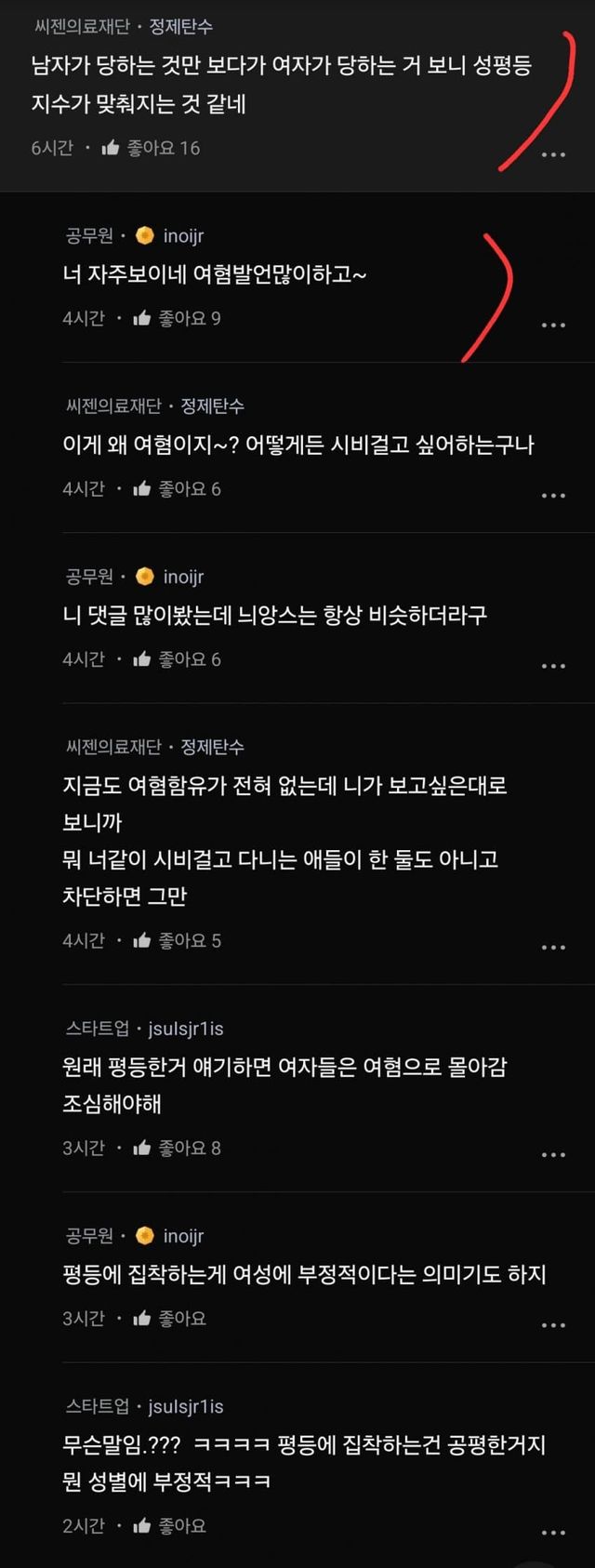Like the reply '평등에 집착하는게 여성에 부정적'
This screenshot has height=1568, width=595.
142,1319
